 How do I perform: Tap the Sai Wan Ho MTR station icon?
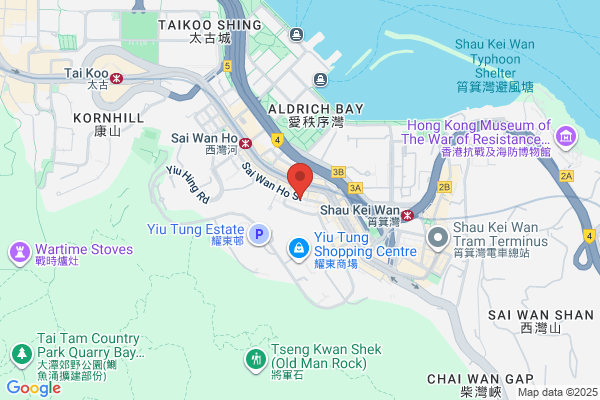246,144
